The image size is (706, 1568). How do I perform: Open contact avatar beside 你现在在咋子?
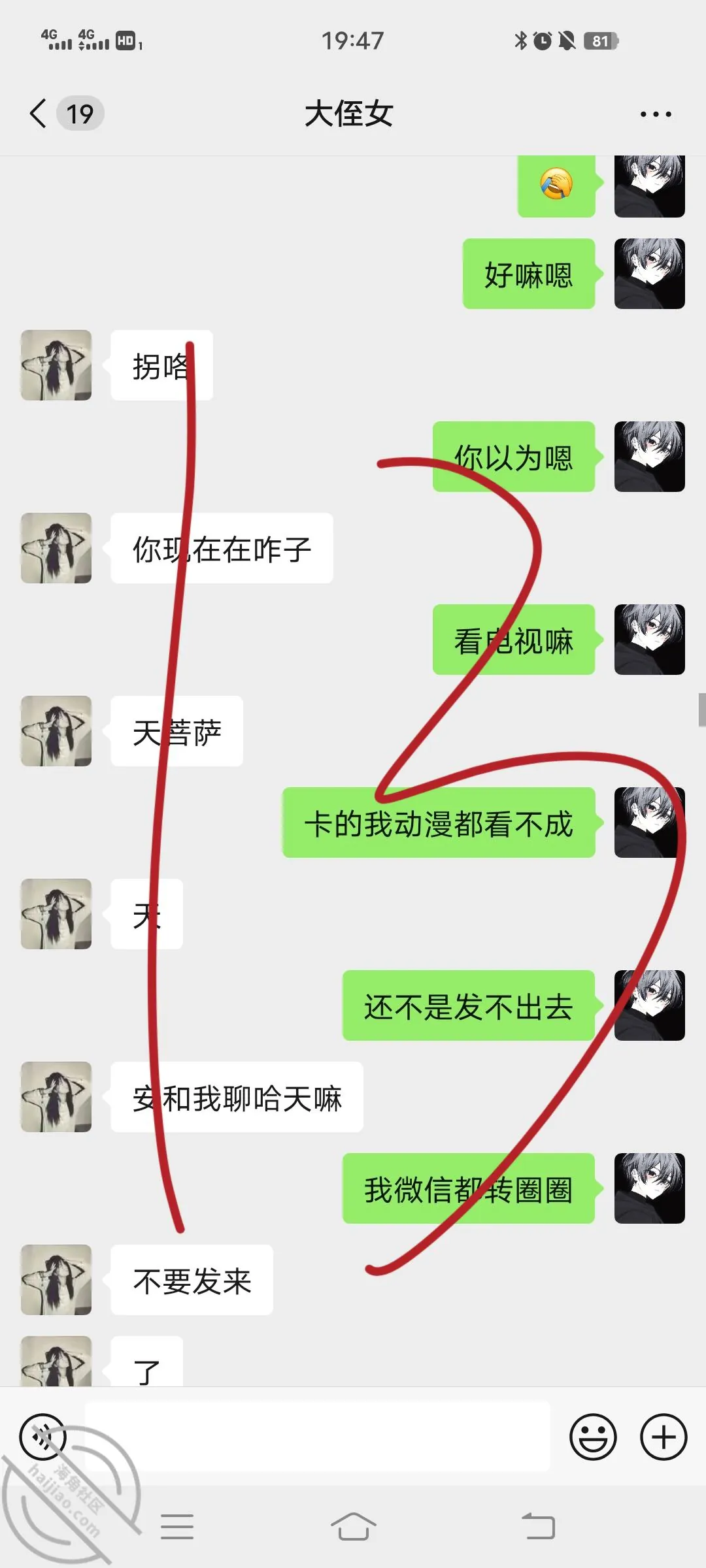(x=56, y=548)
